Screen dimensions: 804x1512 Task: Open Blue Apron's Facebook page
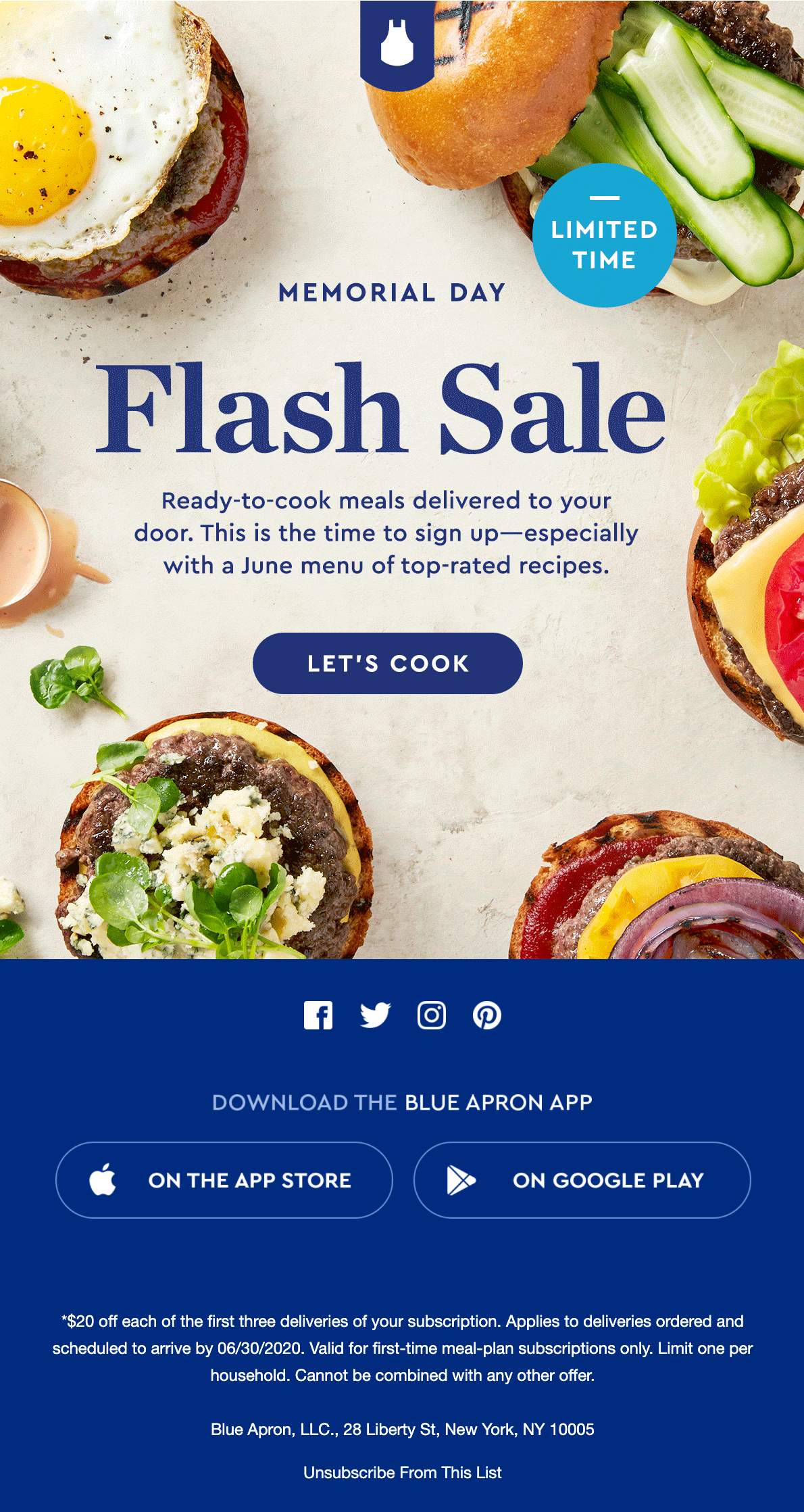pos(318,1015)
